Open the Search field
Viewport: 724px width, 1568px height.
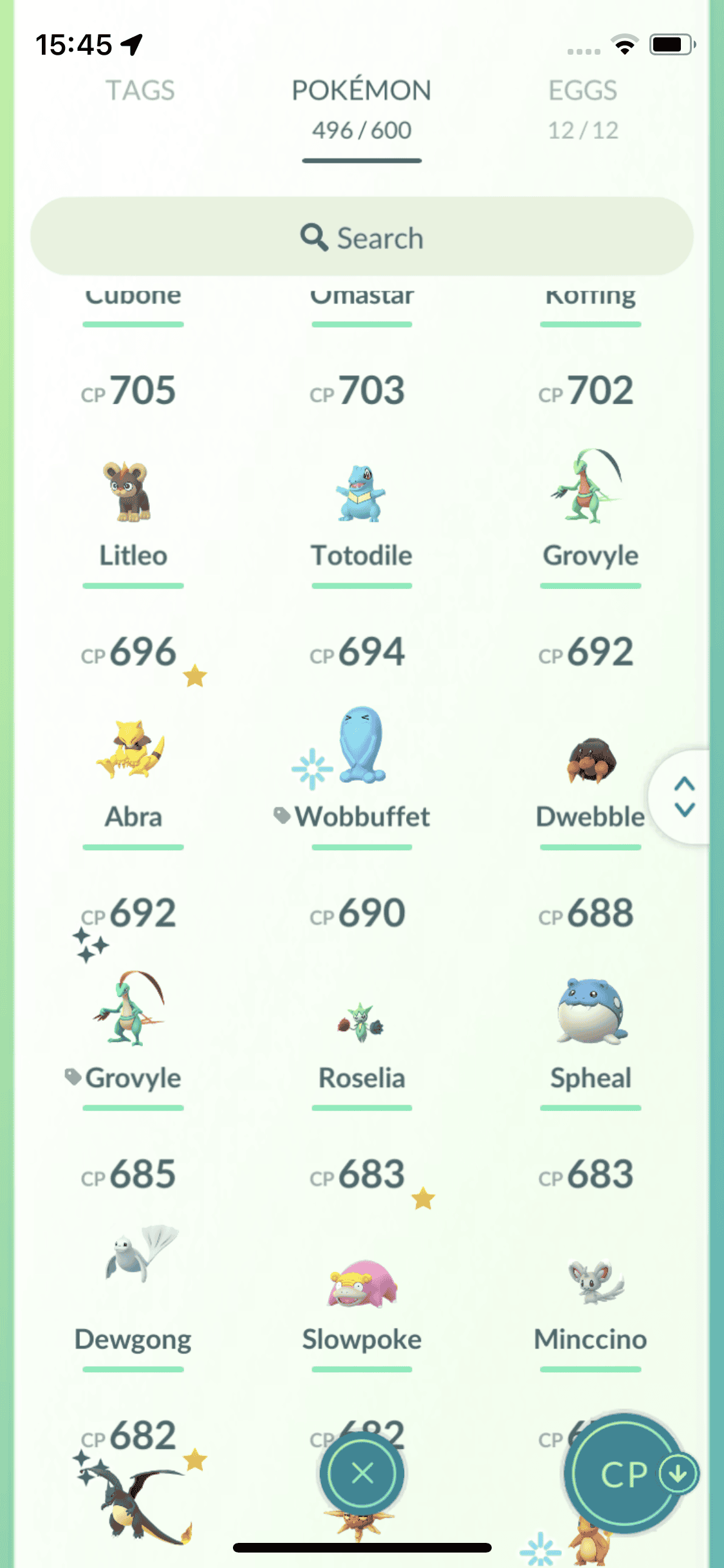point(362,238)
